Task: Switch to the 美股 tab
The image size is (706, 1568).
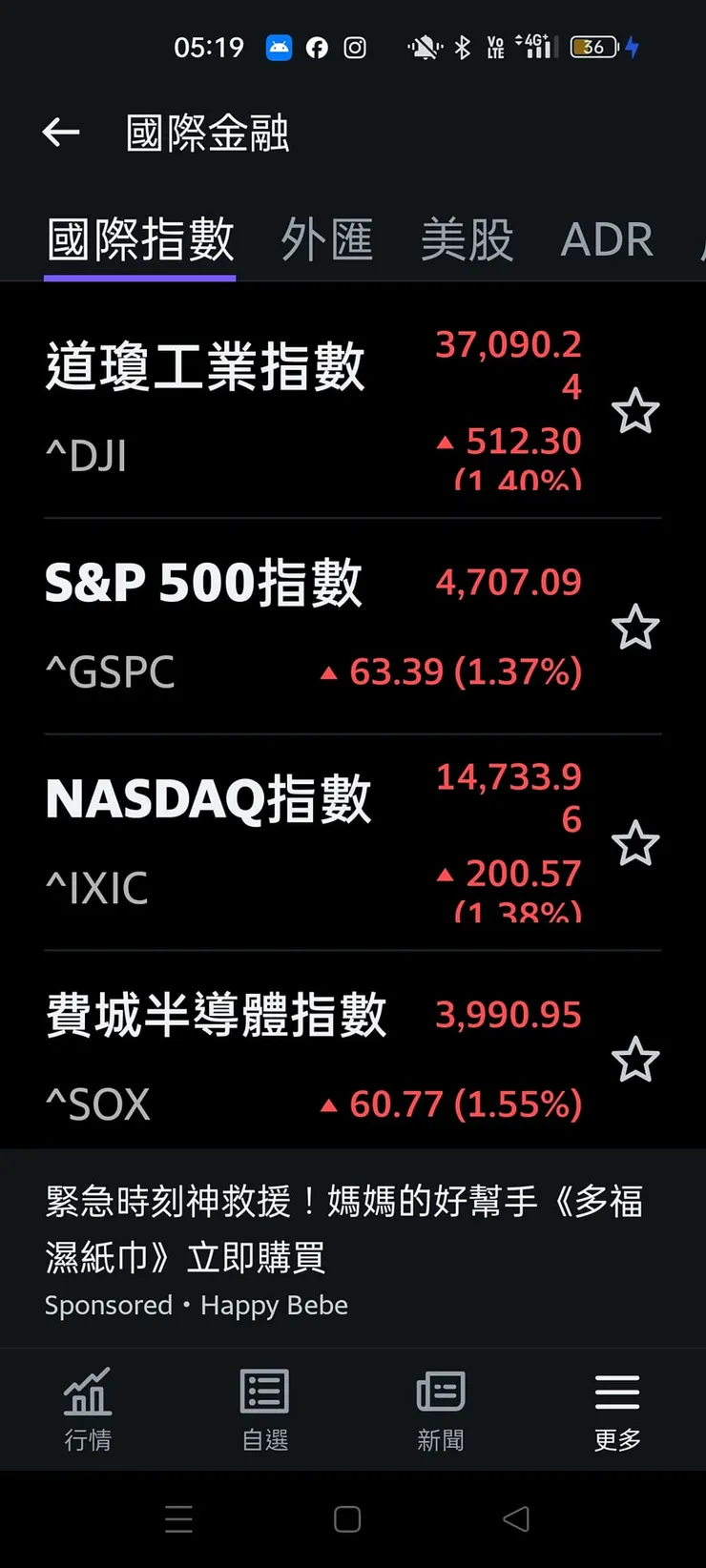Action: [x=467, y=239]
